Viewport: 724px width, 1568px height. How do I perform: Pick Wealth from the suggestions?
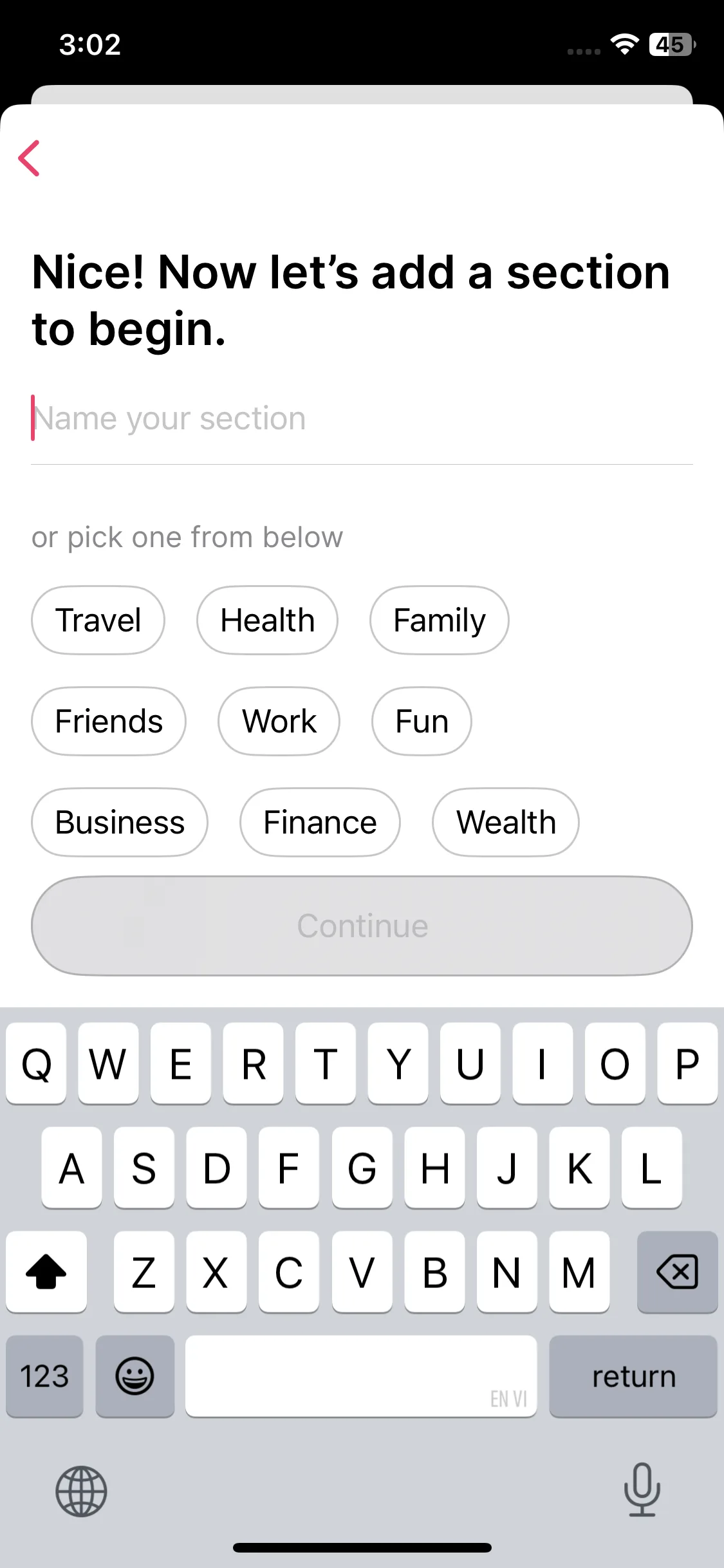point(506,823)
